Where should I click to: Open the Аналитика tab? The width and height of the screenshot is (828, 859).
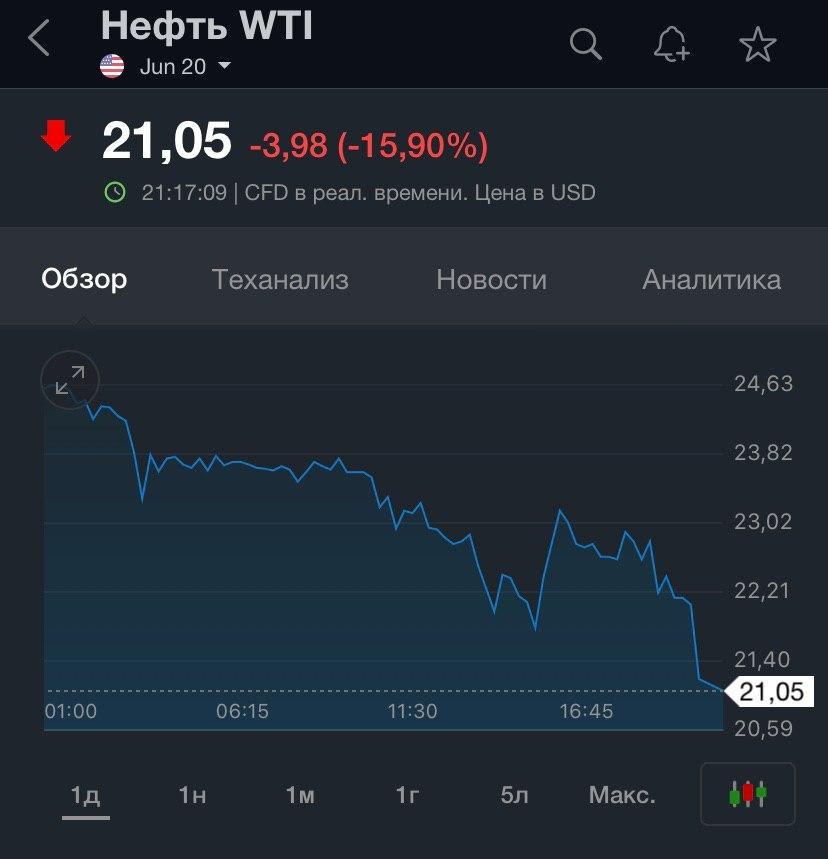(x=711, y=279)
